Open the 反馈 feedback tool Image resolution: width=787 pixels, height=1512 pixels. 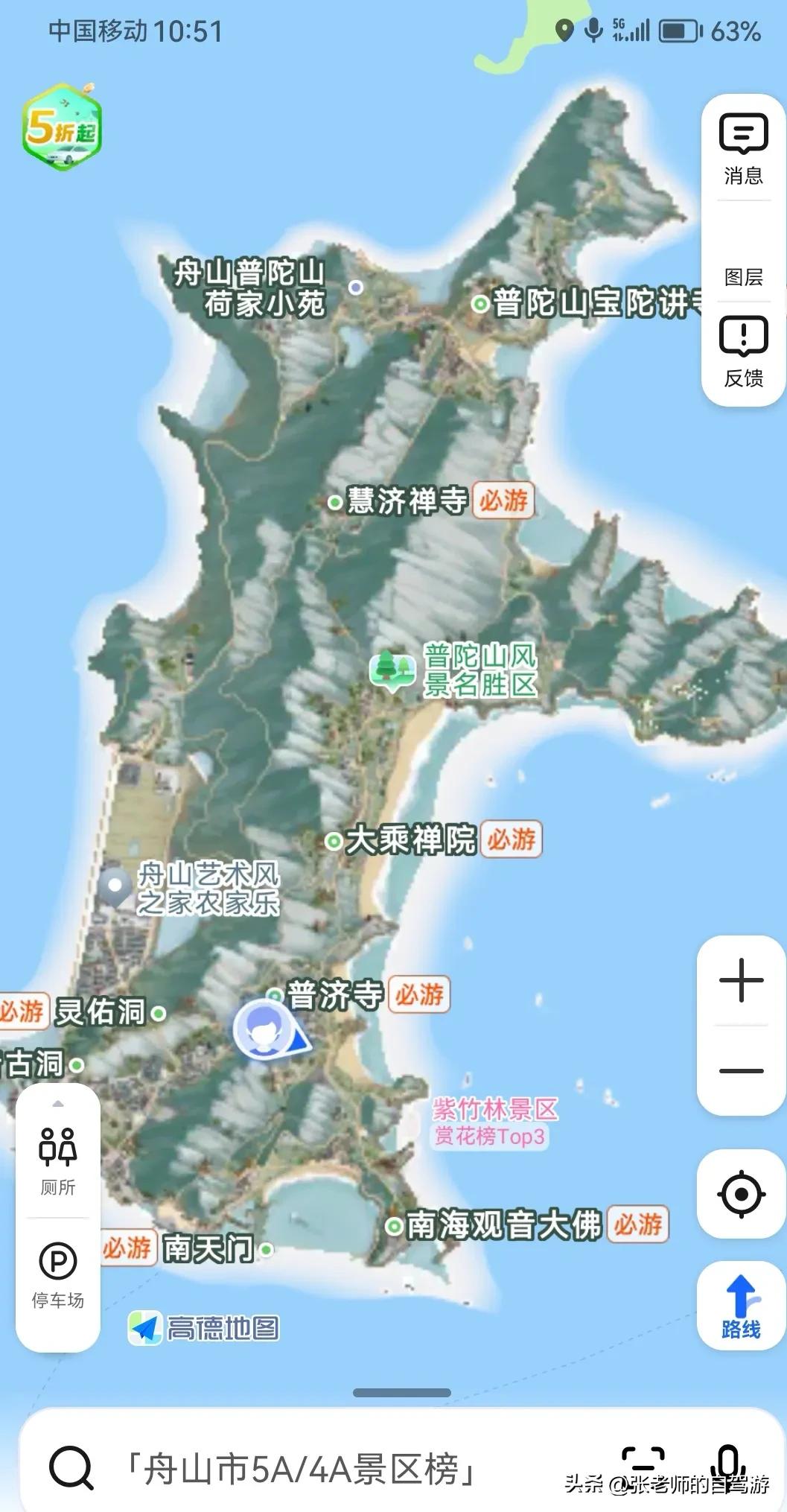[742, 356]
